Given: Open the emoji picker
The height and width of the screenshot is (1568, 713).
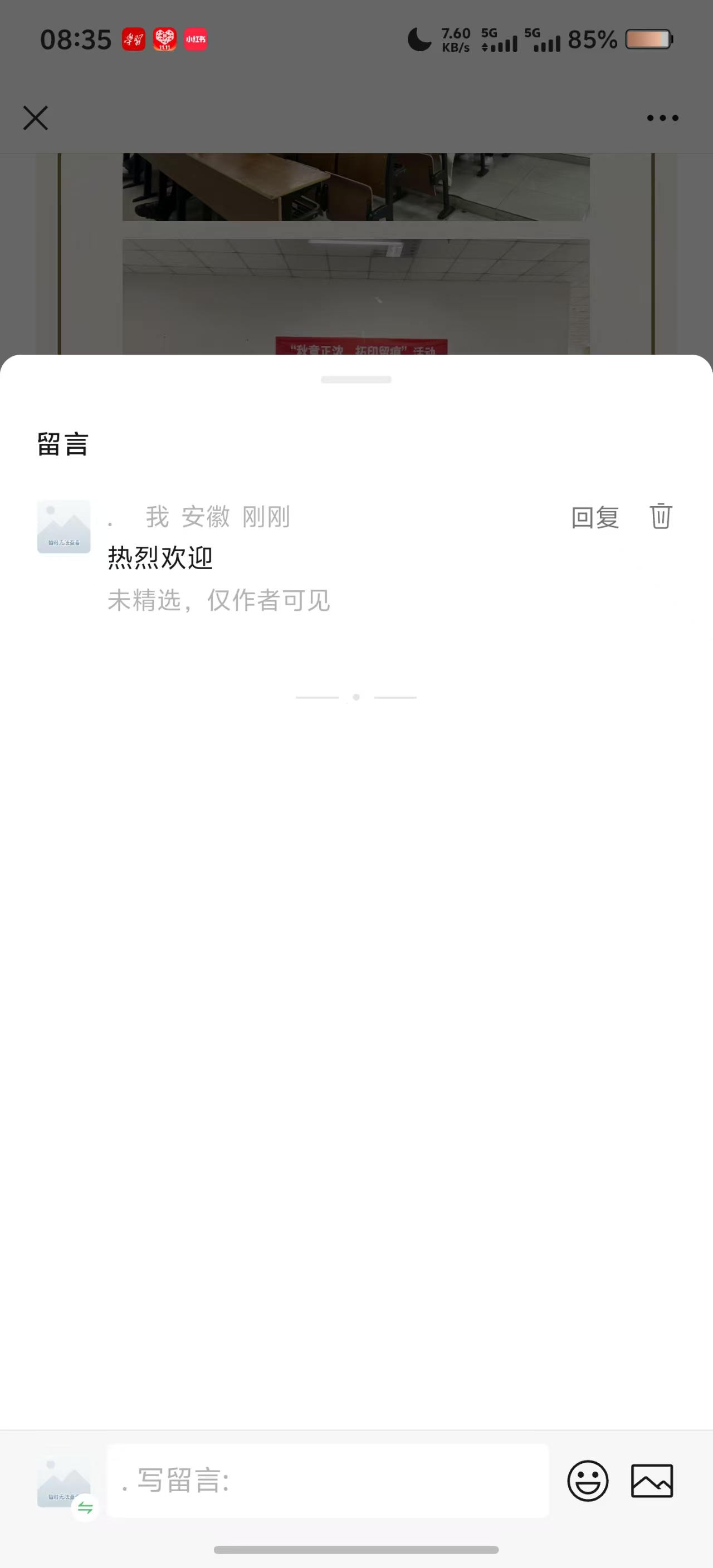Looking at the screenshot, I should pos(588,1481).
